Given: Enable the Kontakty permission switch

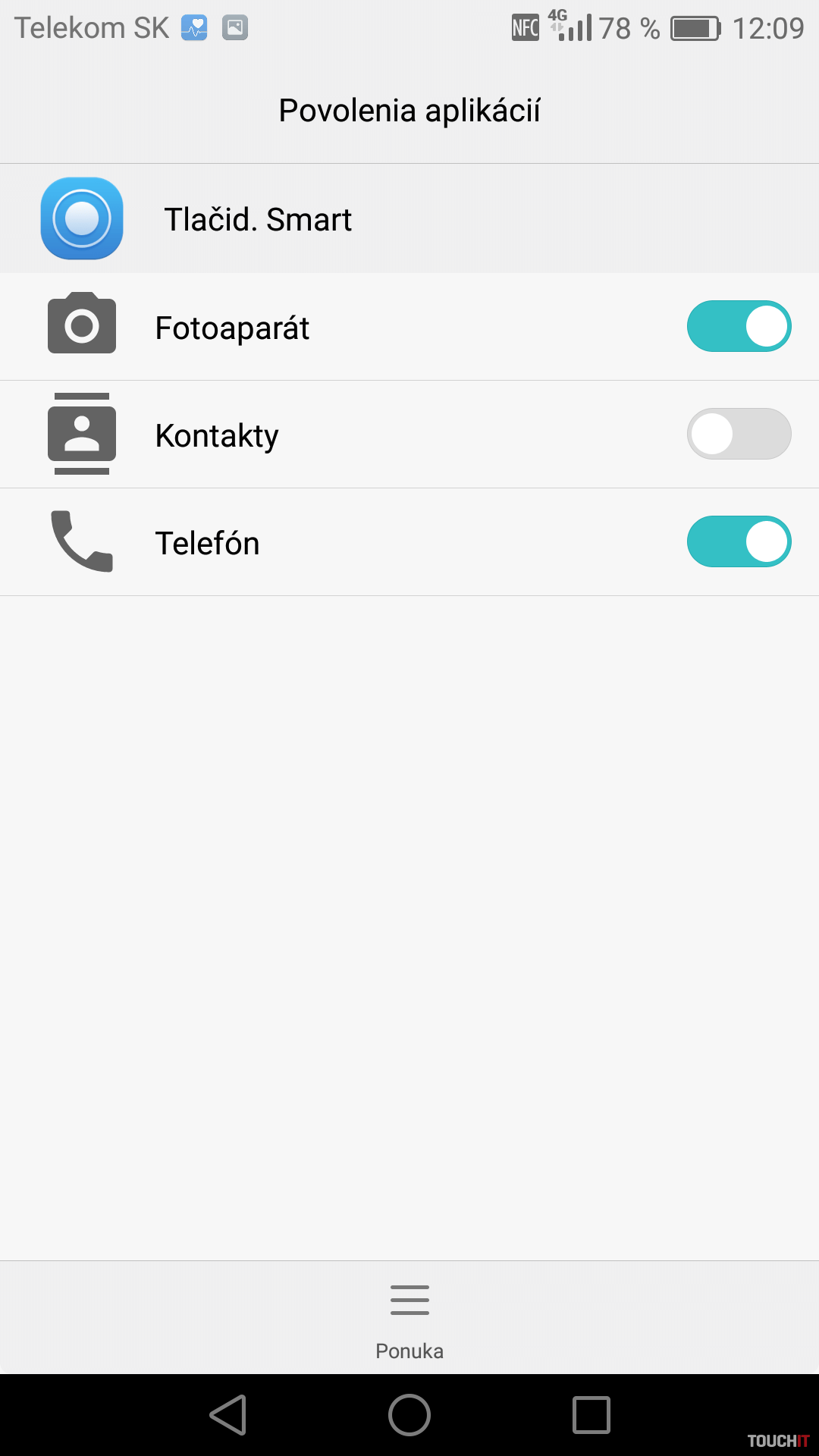Looking at the screenshot, I should click(739, 435).
